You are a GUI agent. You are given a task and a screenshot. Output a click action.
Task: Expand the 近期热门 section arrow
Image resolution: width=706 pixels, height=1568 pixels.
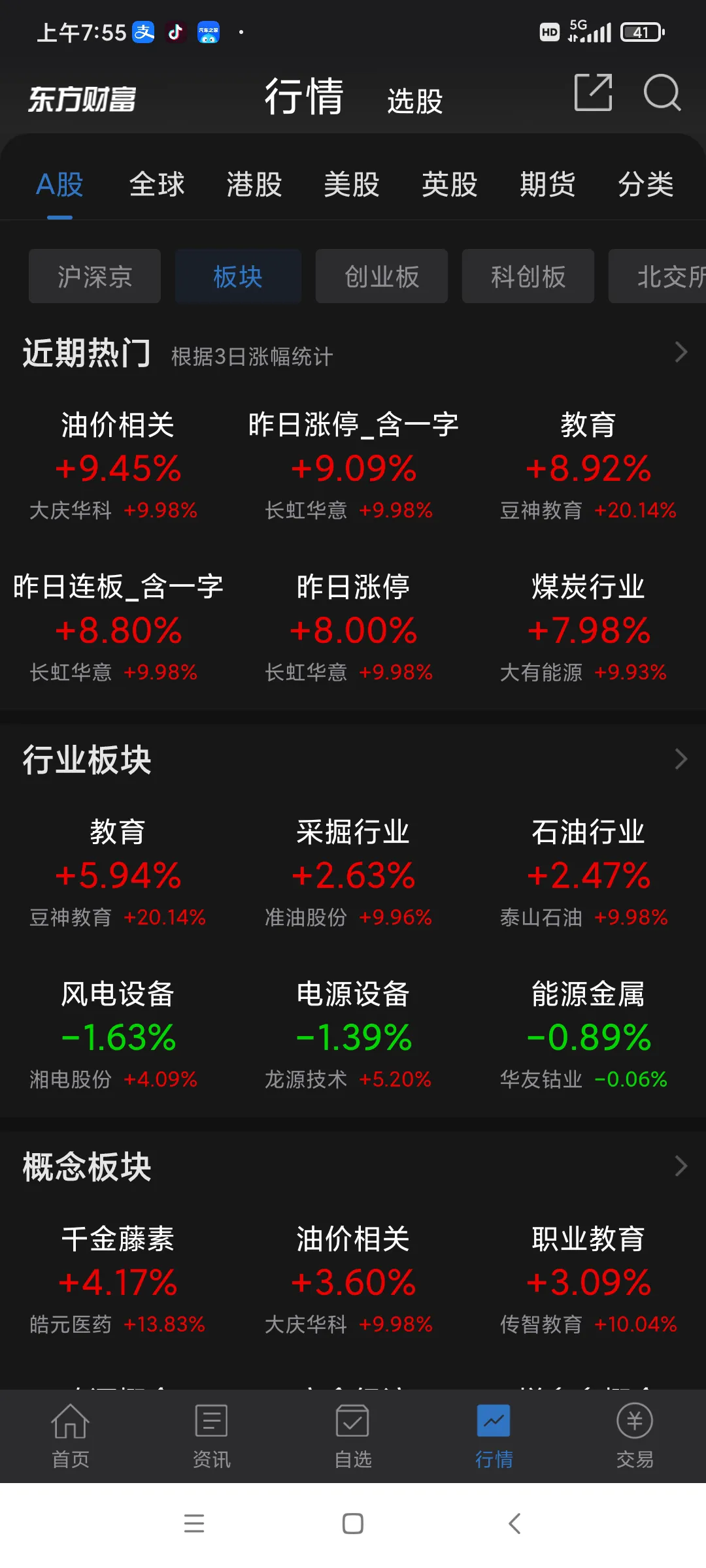coord(681,352)
